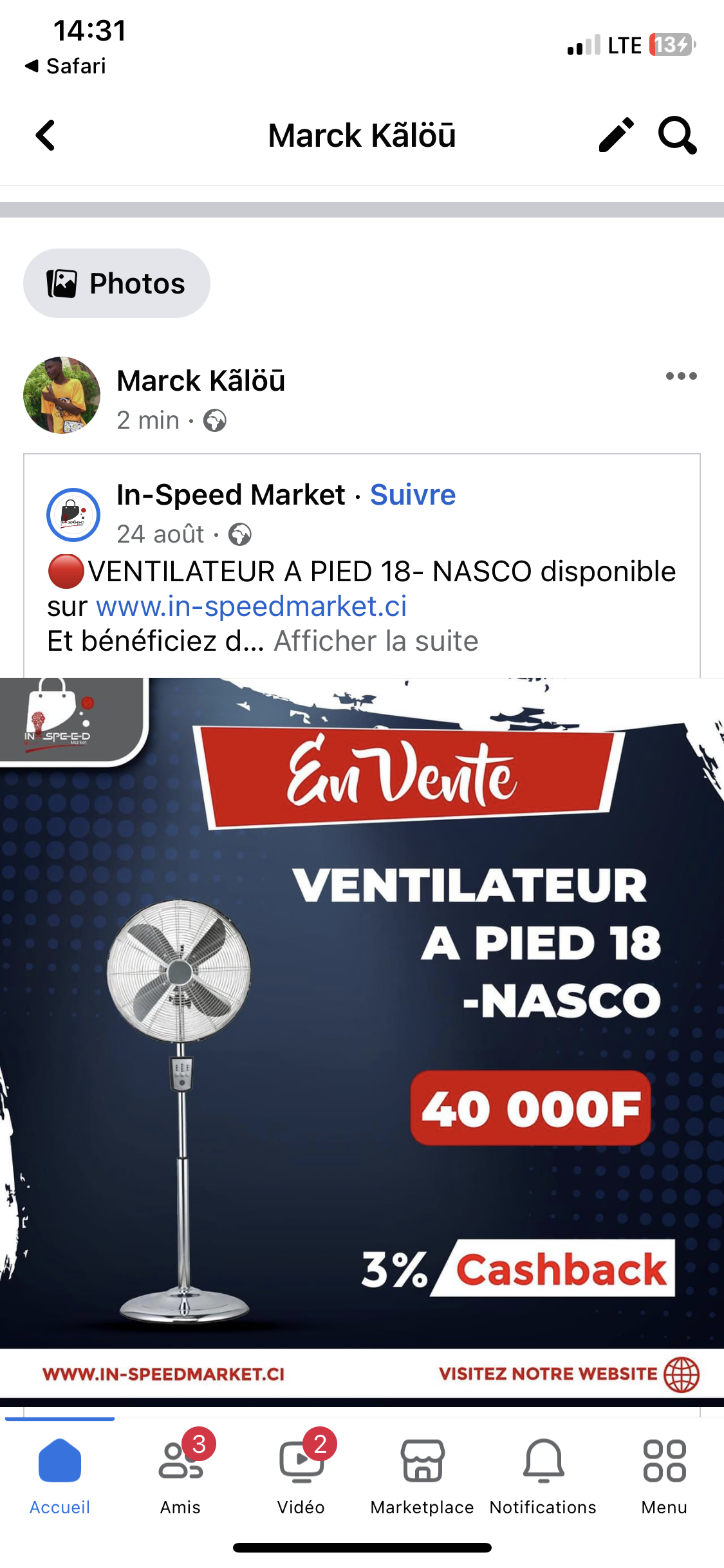Screen dimensions: 724x1568
Task: Open the Amis tab
Action: pos(181,1474)
